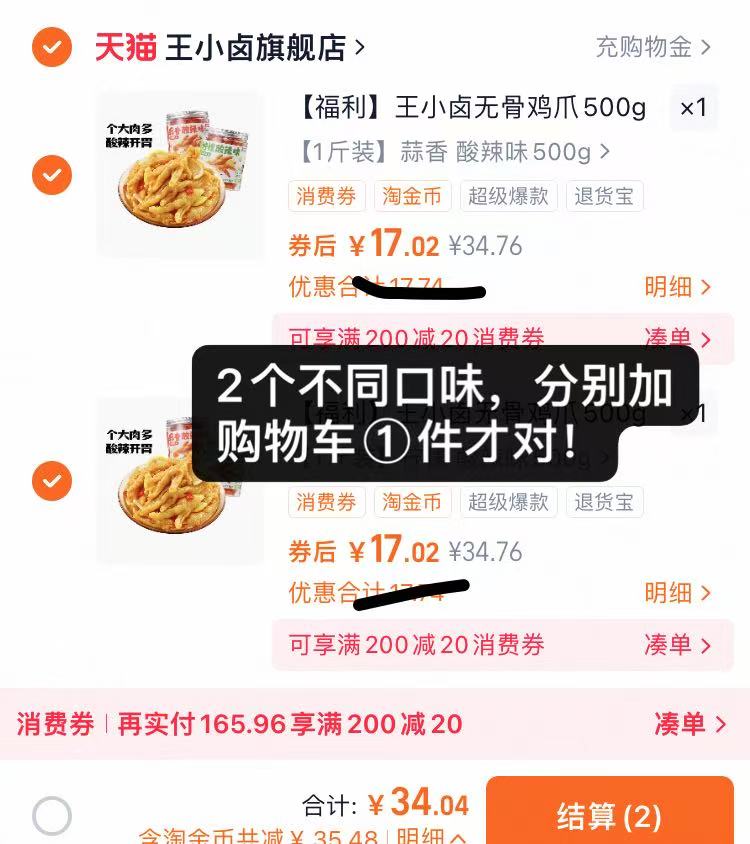This screenshot has height=844, width=750.
Task: Click the first product's photo thumbnail
Action: pyautogui.click(x=180, y=160)
